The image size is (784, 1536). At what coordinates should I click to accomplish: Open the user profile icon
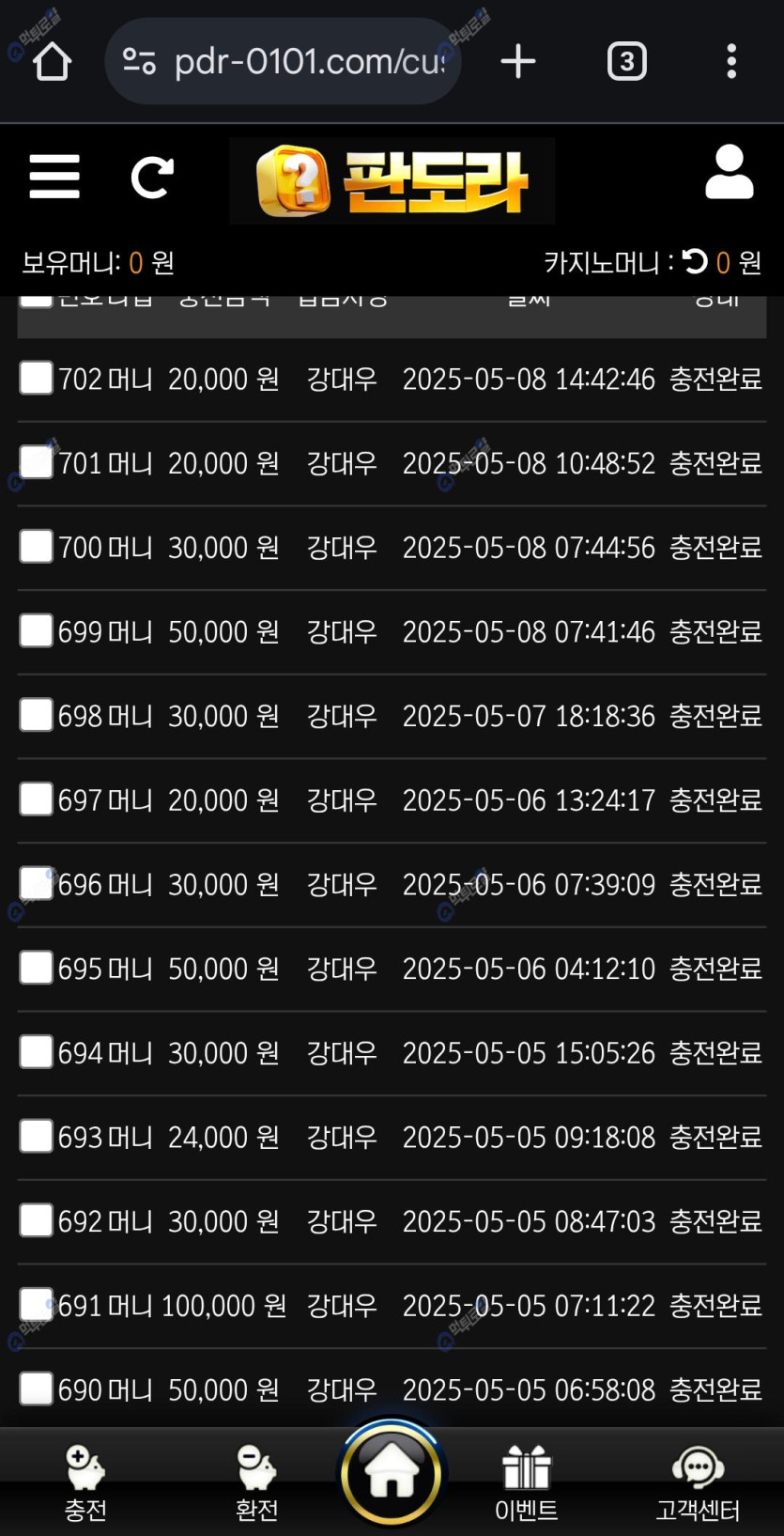coord(729,173)
